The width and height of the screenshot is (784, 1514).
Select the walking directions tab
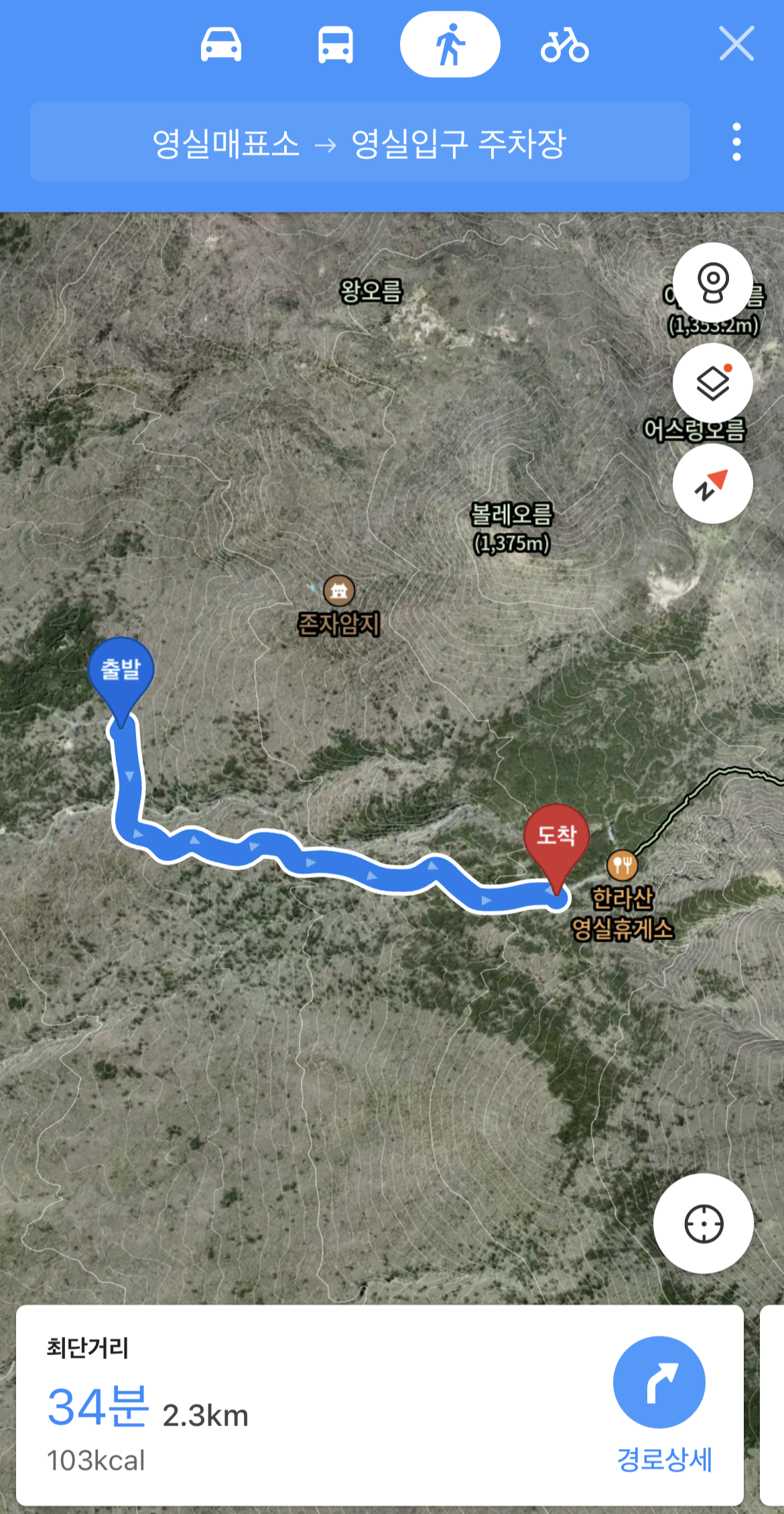click(x=450, y=44)
